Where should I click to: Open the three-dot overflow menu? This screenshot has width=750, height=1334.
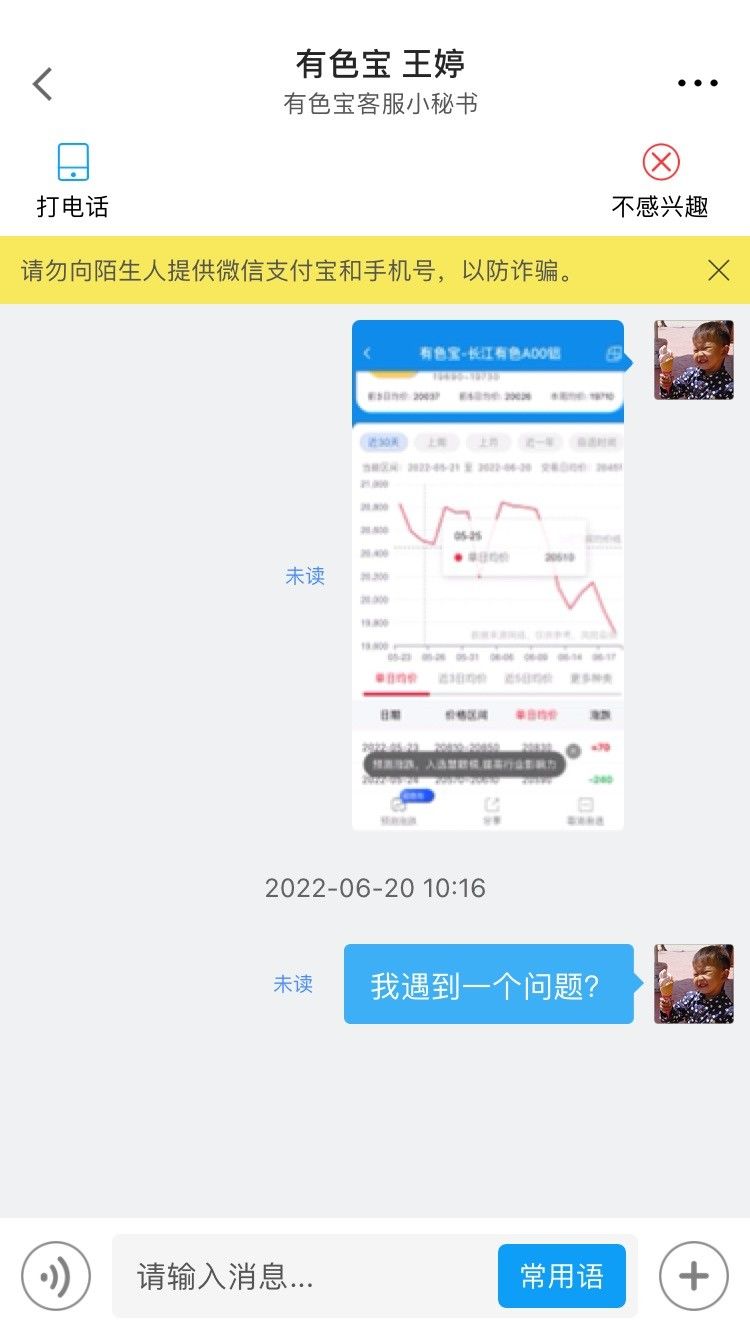[x=698, y=84]
